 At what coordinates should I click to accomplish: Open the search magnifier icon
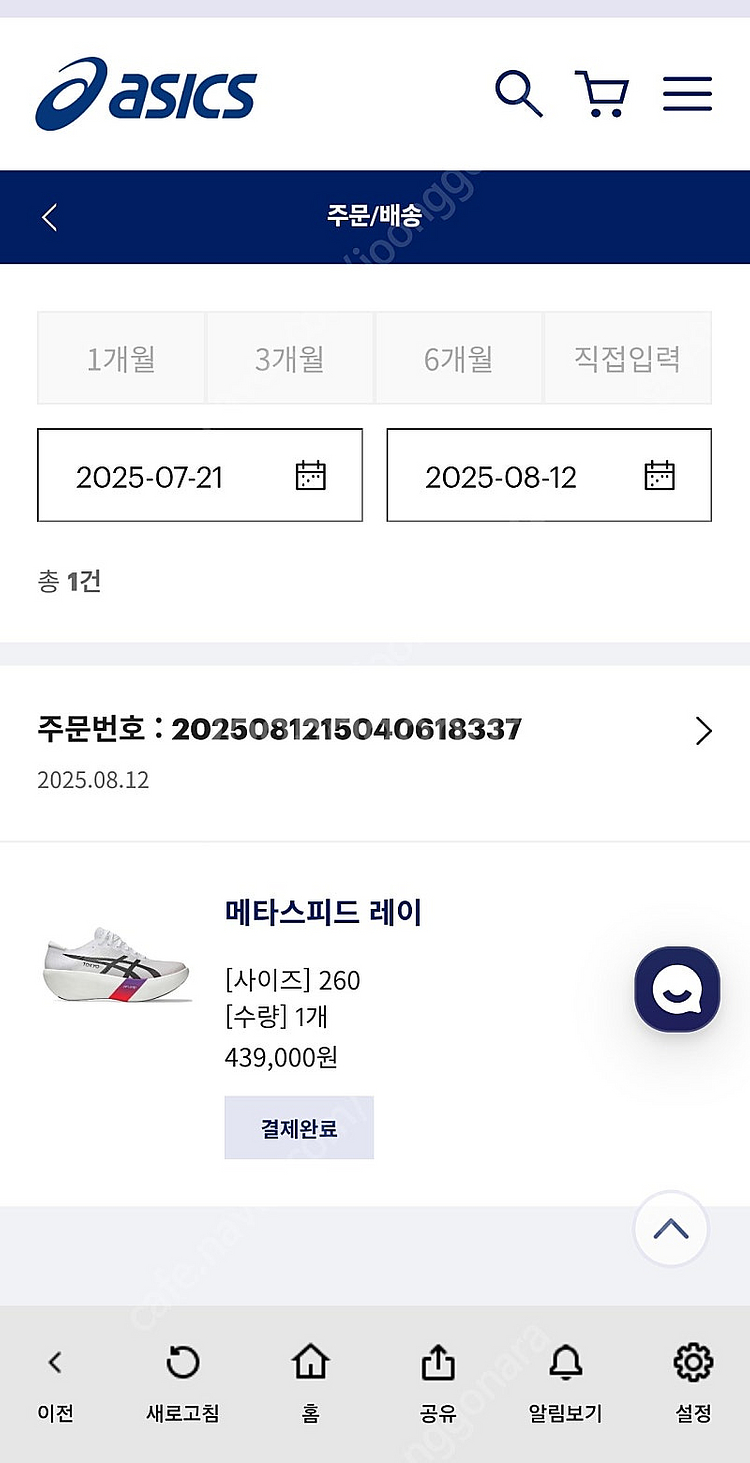point(518,94)
